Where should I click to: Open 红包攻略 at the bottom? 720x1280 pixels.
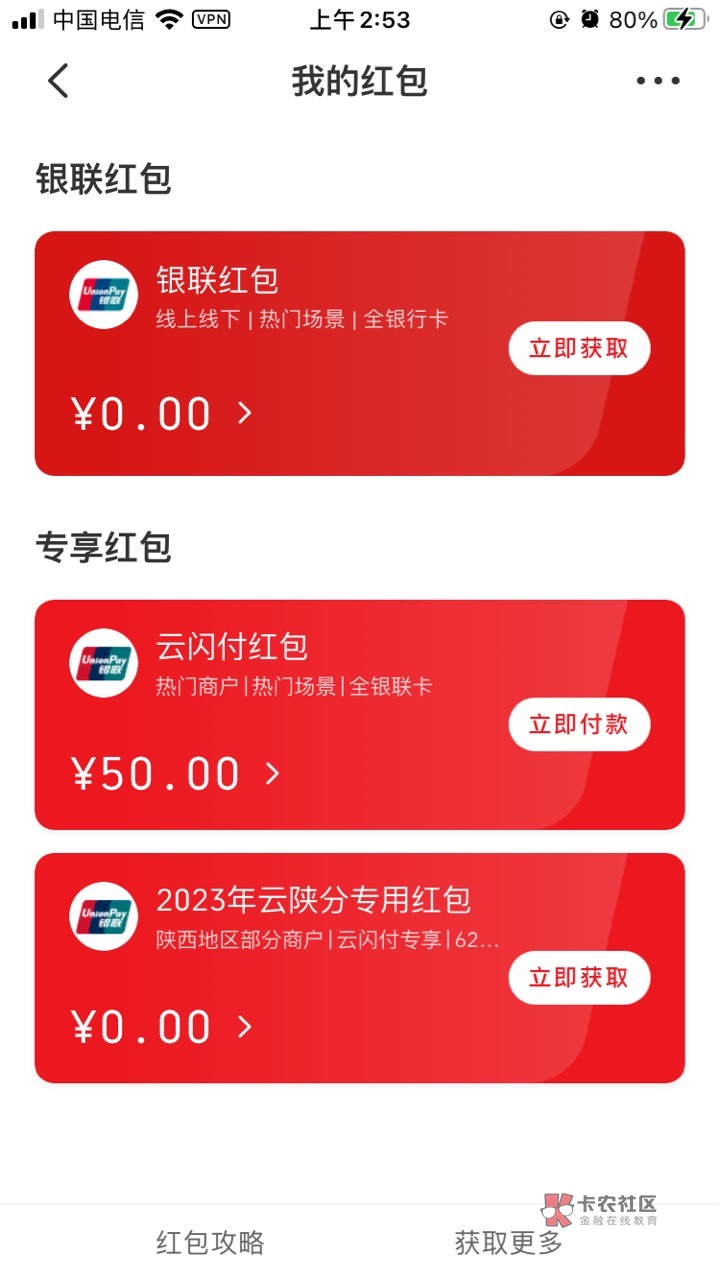click(x=210, y=1242)
